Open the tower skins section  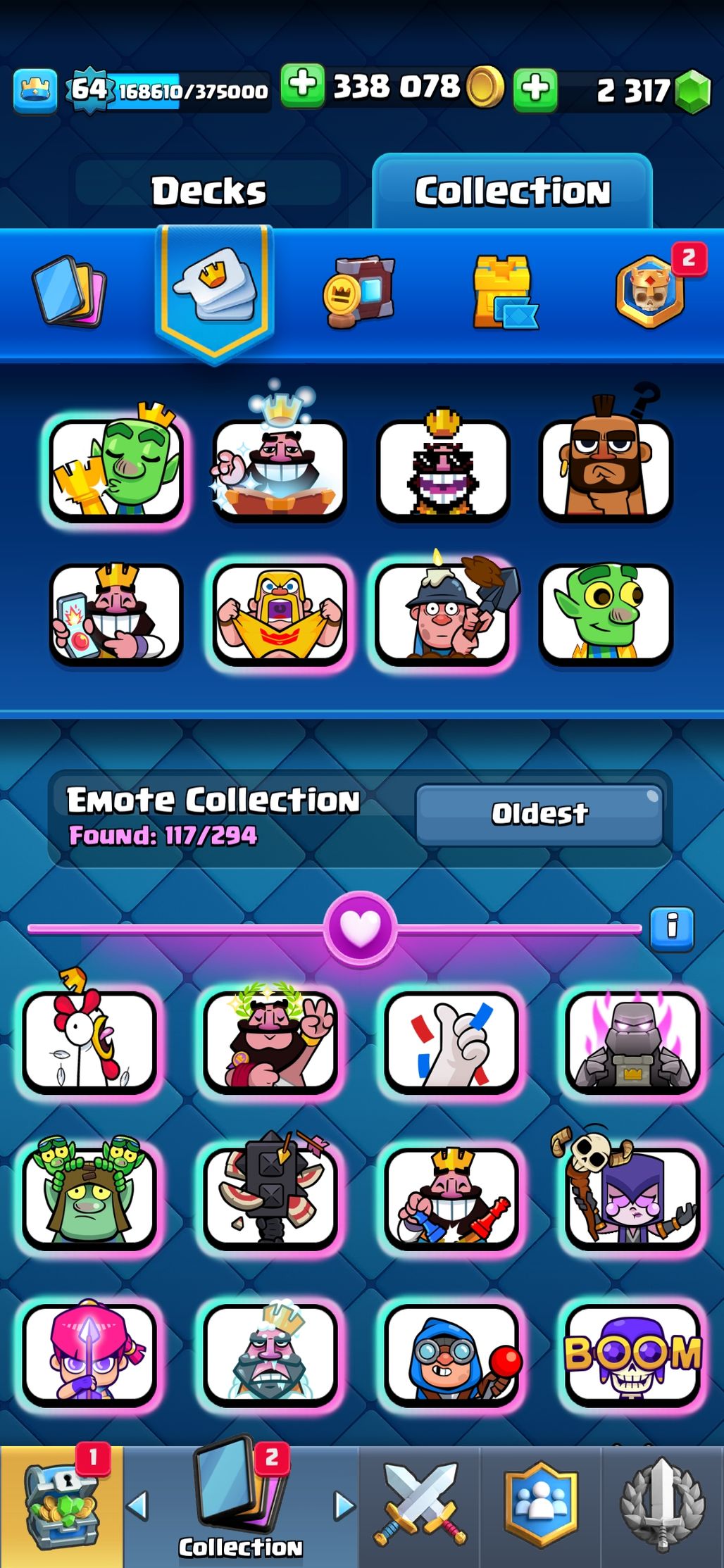click(x=504, y=291)
